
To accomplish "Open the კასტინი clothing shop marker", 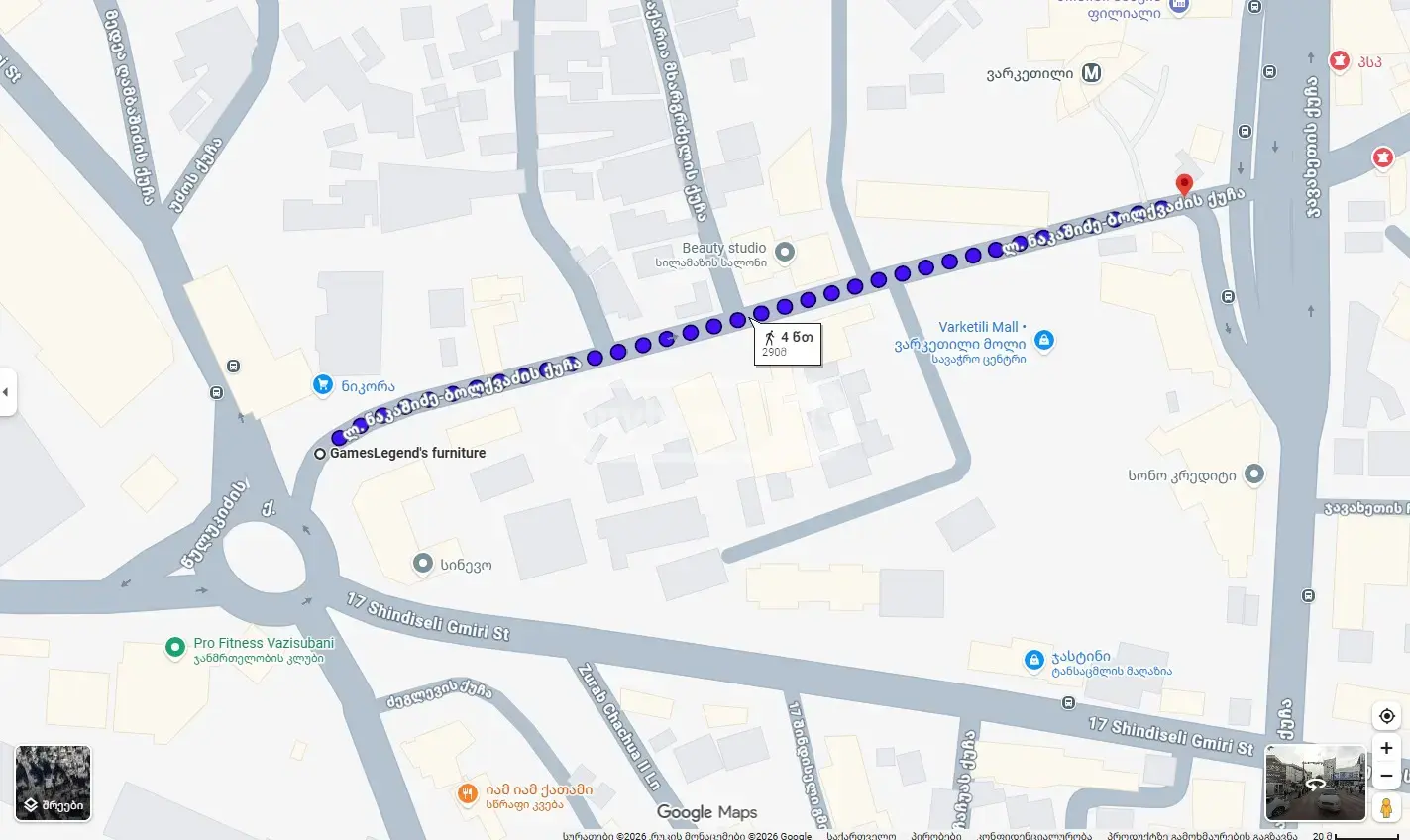I will 1033,659.
